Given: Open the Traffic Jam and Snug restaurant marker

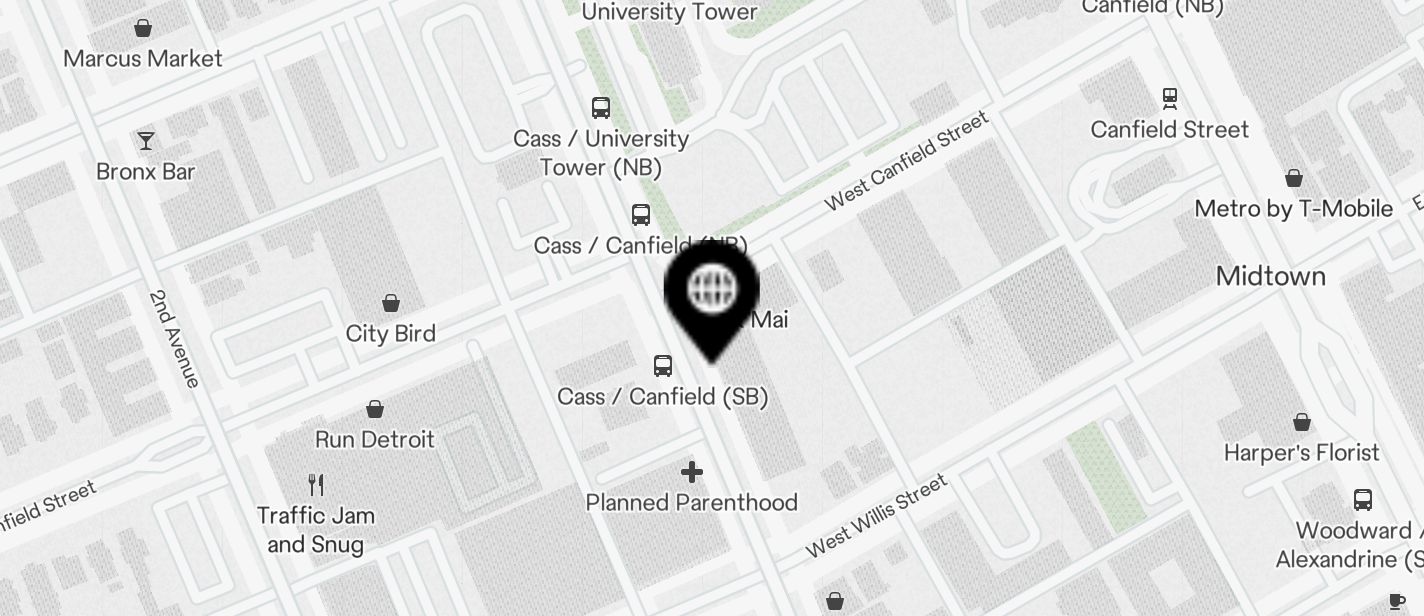Looking at the screenshot, I should [316, 486].
